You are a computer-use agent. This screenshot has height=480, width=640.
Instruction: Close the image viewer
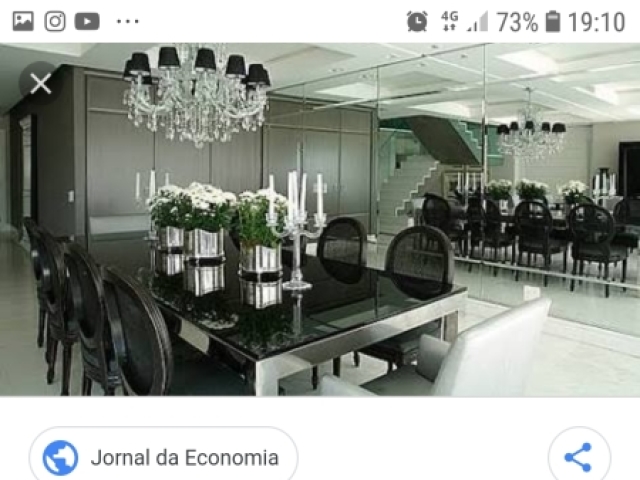(x=40, y=84)
